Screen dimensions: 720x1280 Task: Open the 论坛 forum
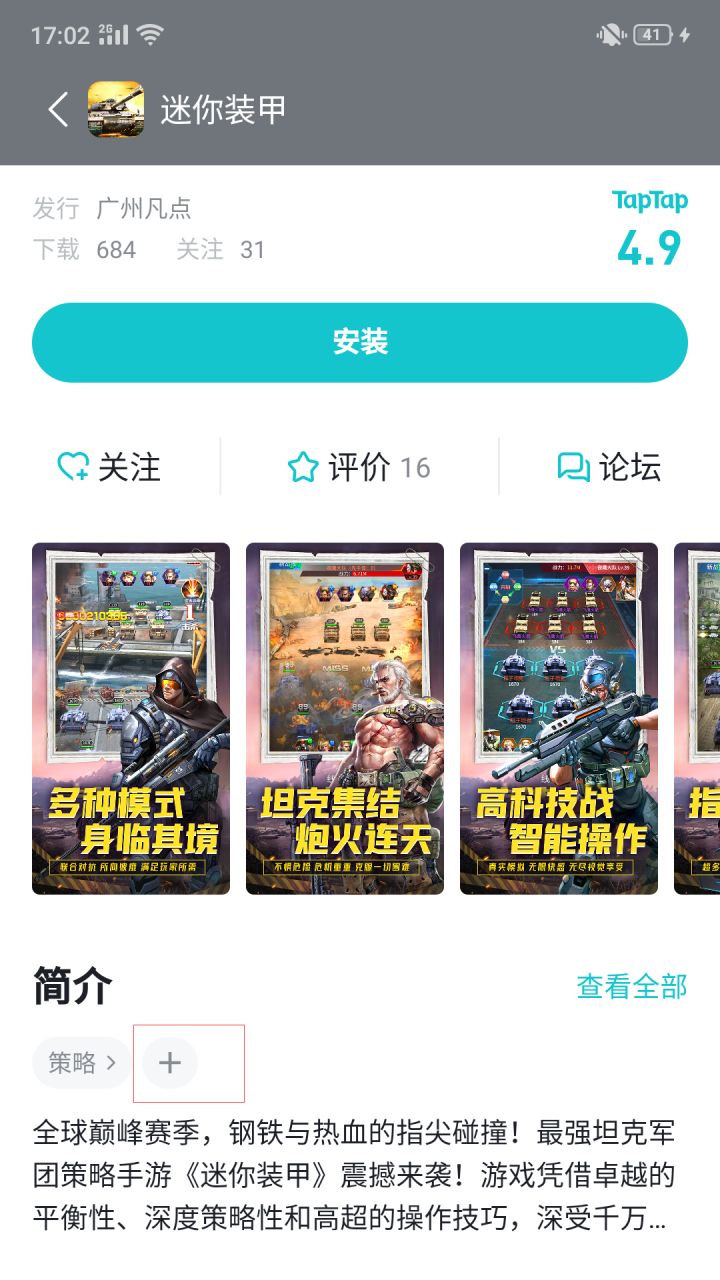[609, 467]
